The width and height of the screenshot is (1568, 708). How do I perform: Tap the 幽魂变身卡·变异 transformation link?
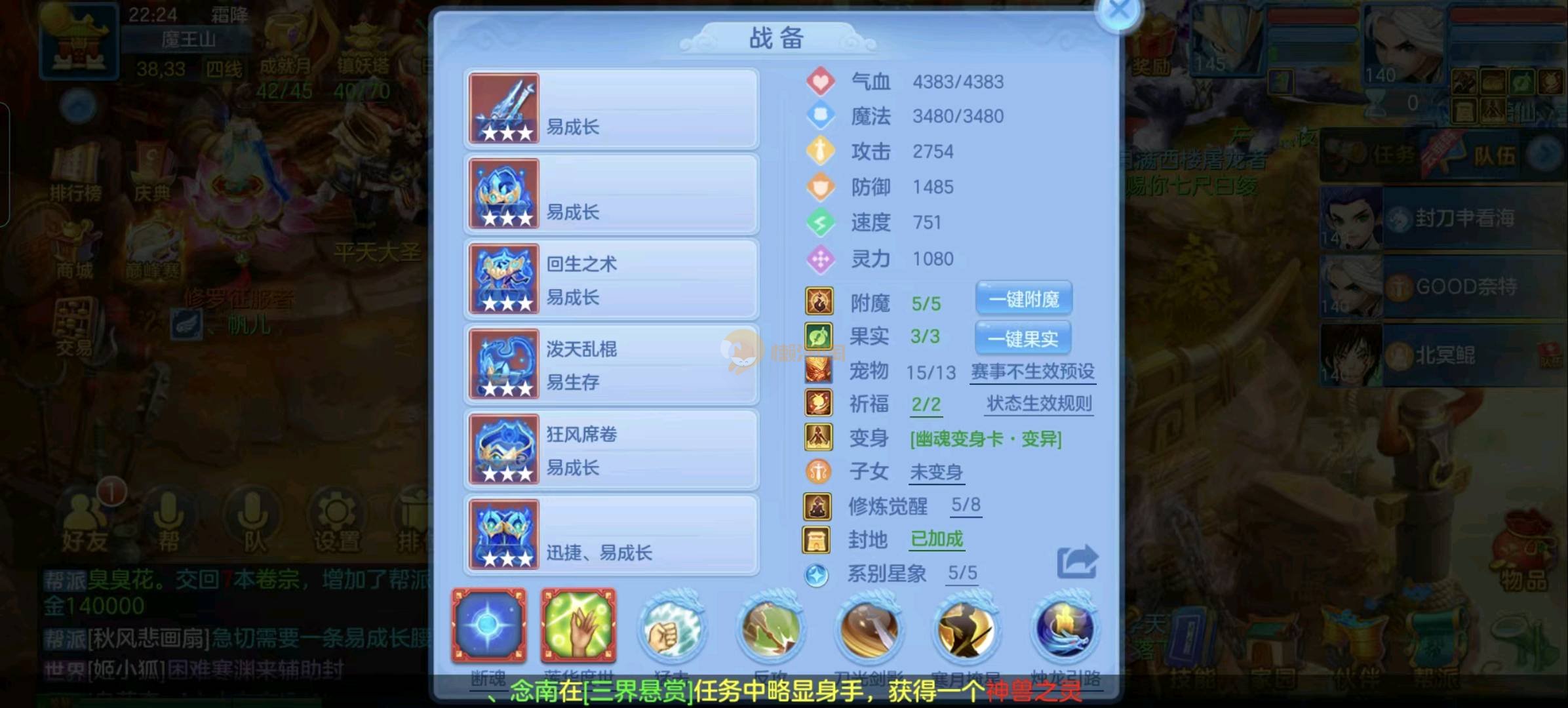pyautogui.click(x=985, y=439)
